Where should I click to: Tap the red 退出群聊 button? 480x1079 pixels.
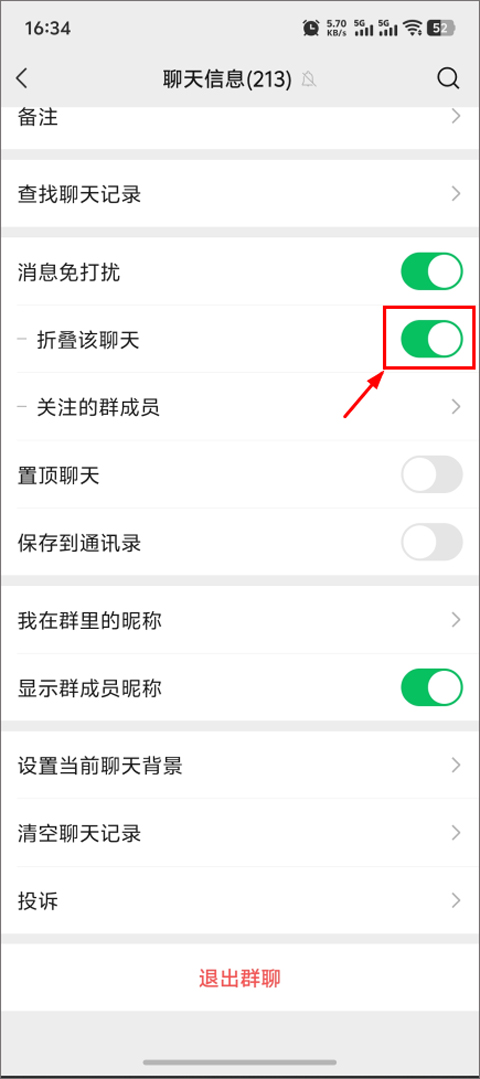tap(240, 978)
